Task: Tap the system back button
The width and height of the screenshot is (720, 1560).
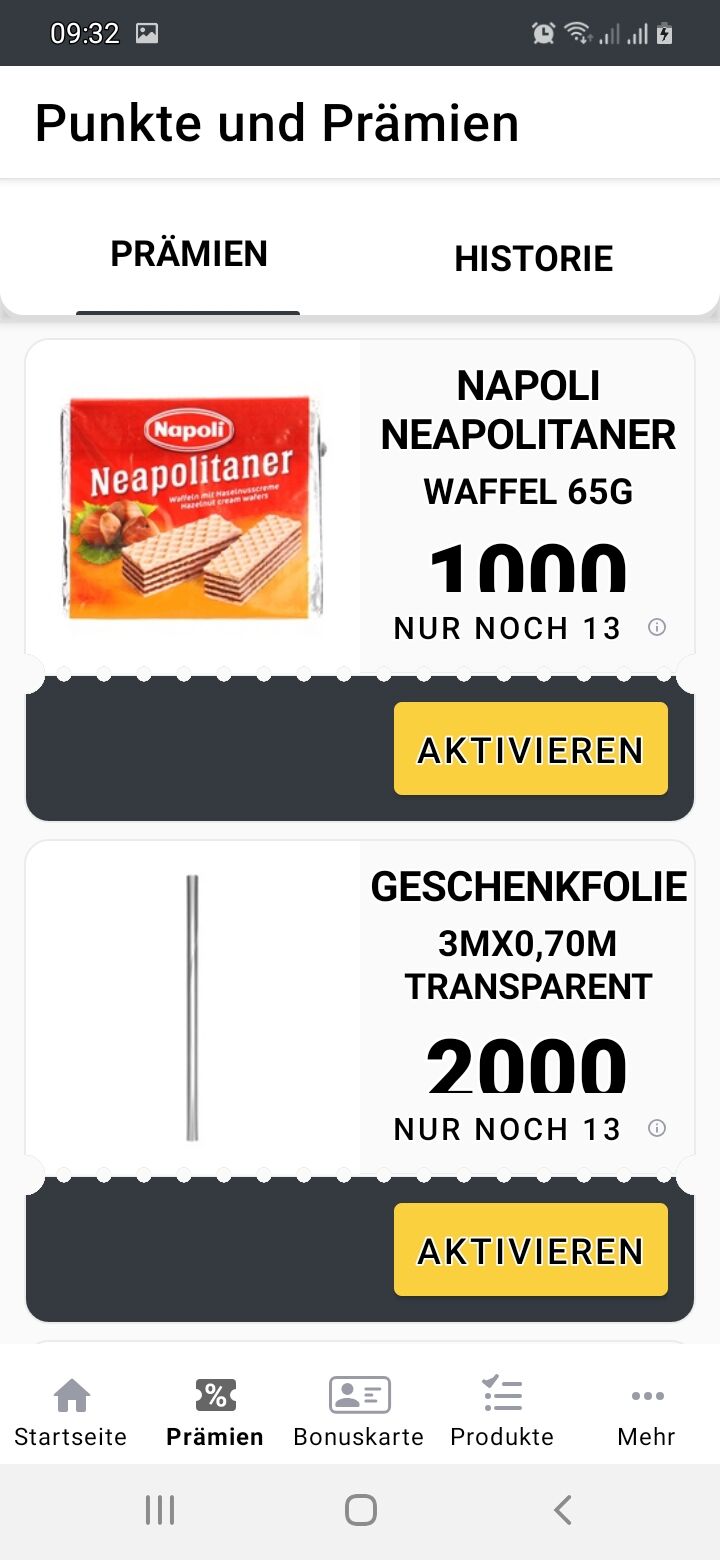Action: click(x=563, y=1509)
